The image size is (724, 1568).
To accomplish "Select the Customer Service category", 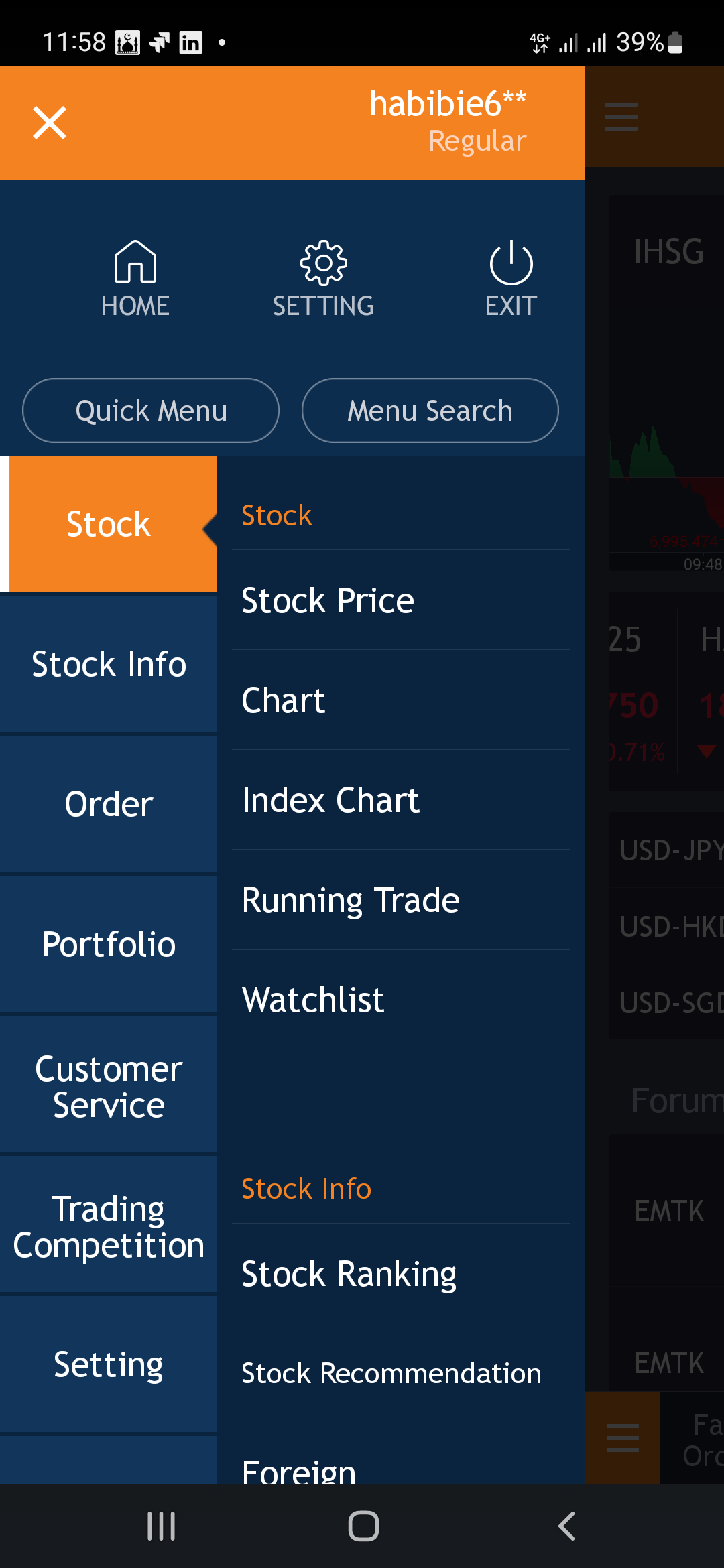I will pyautogui.click(x=109, y=1086).
